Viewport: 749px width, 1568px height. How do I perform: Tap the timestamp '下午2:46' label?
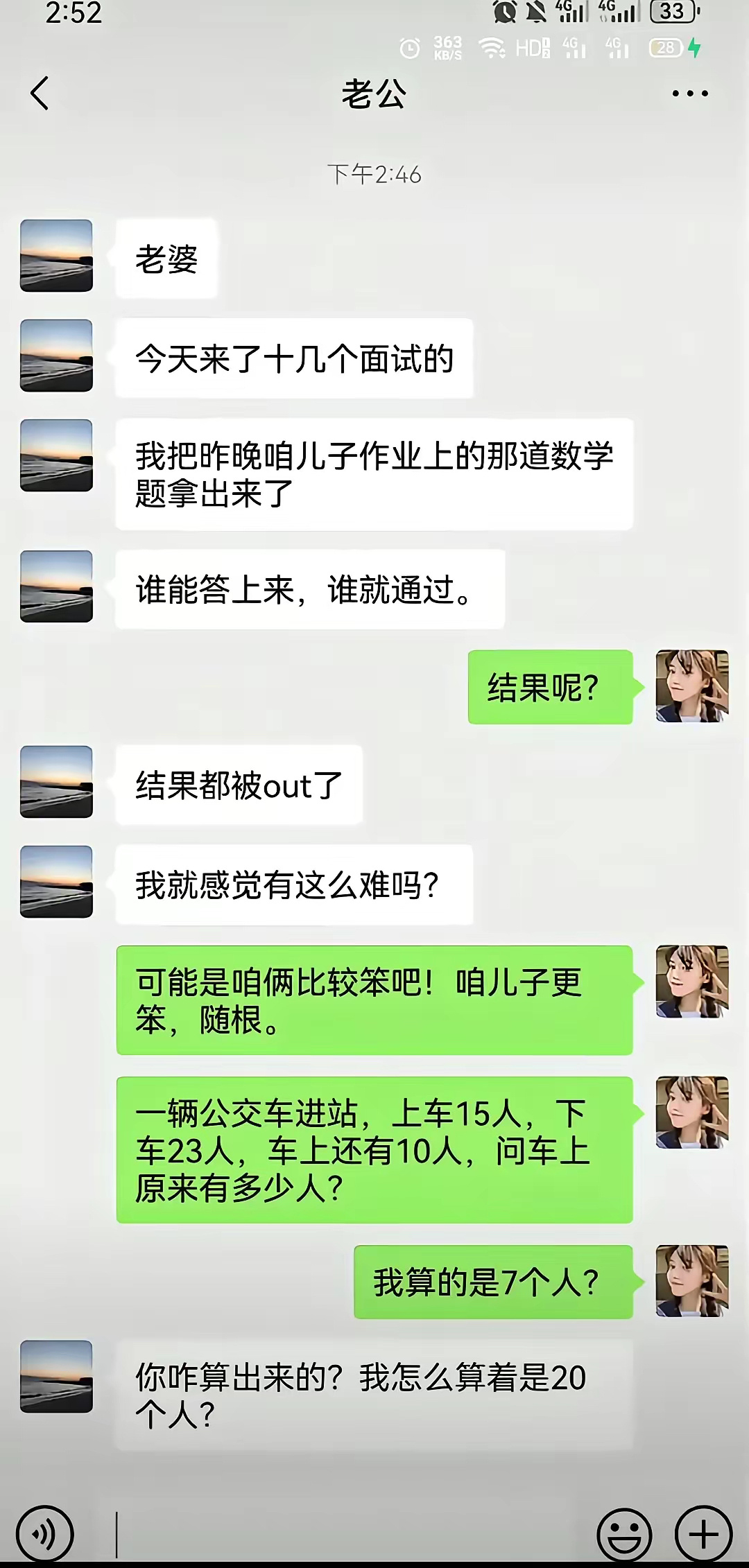pos(374,175)
